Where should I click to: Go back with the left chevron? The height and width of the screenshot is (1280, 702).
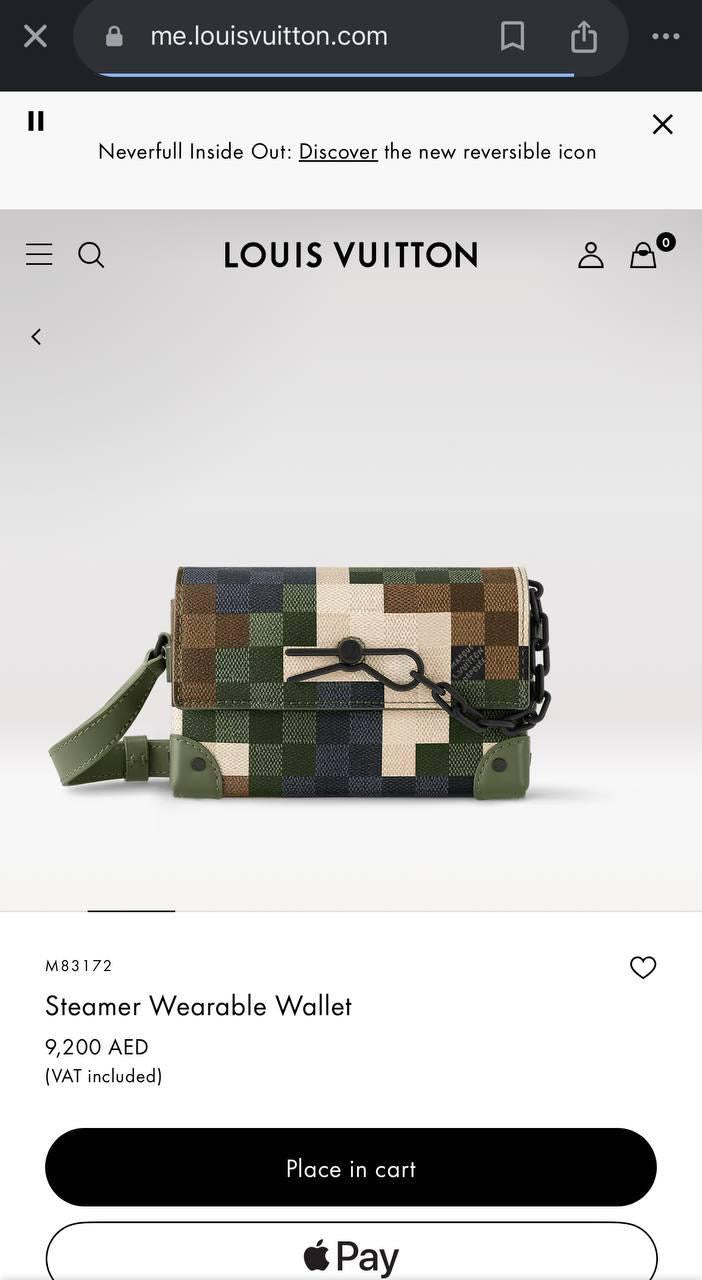tap(36, 337)
